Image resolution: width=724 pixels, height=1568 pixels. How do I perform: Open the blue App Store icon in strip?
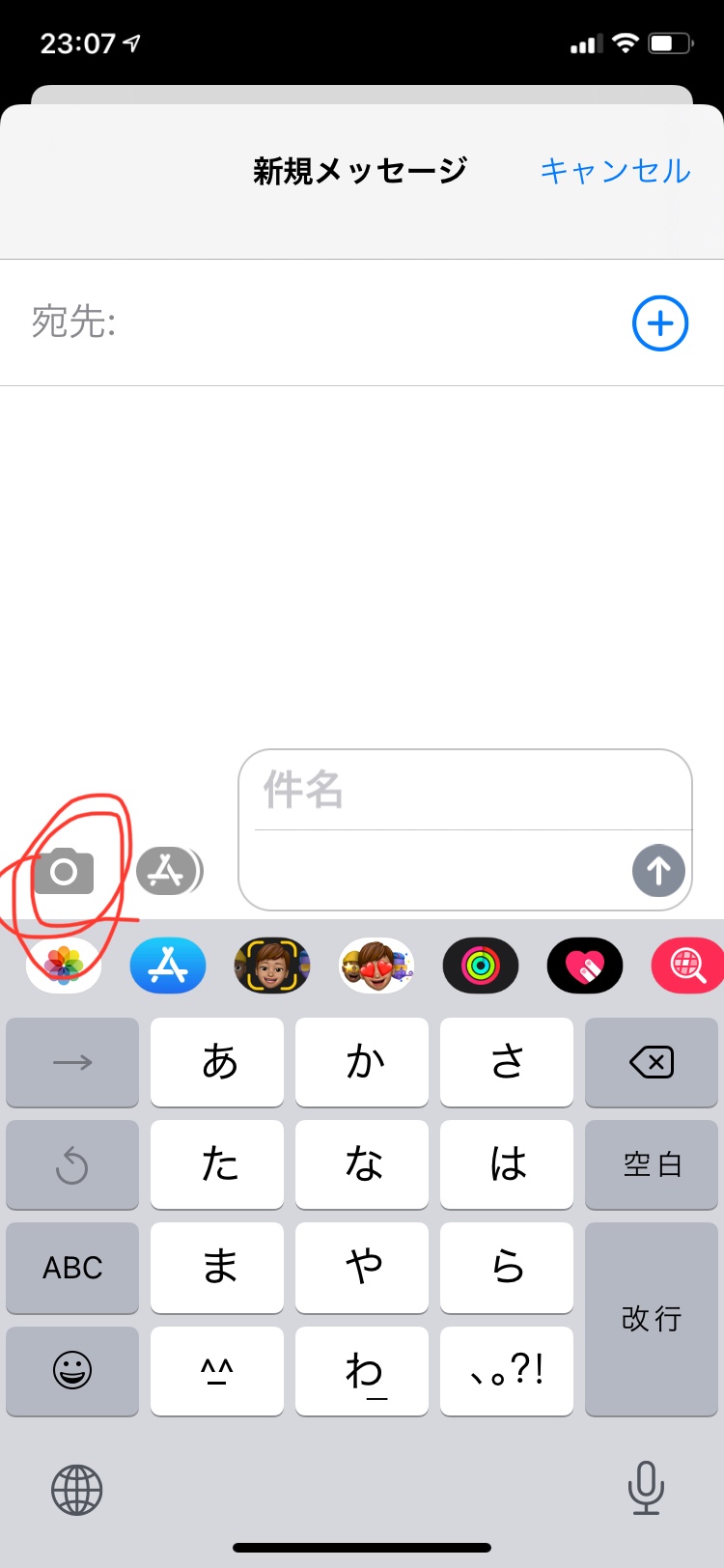pyautogui.click(x=168, y=966)
